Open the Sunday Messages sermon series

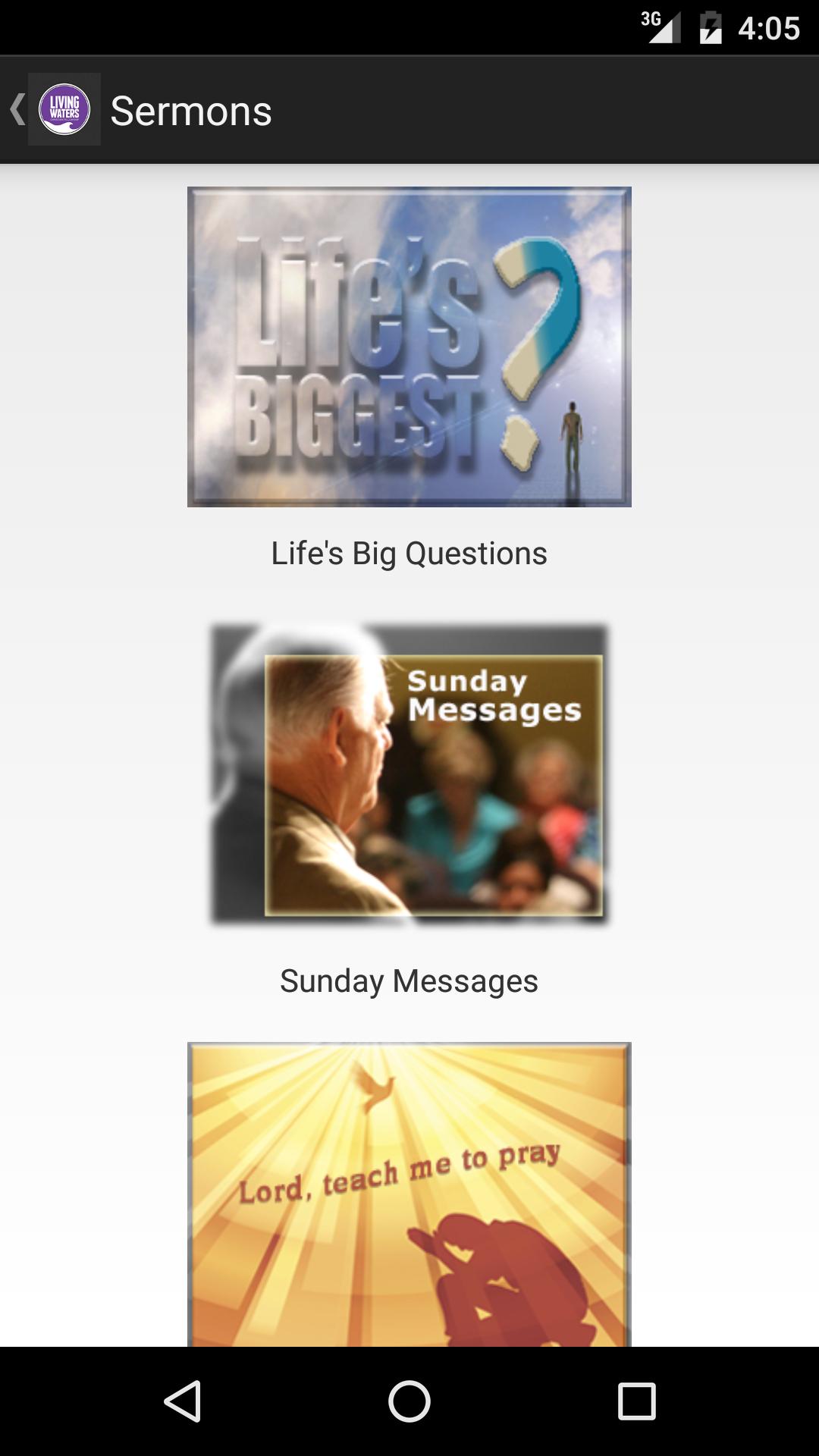point(409,772)
